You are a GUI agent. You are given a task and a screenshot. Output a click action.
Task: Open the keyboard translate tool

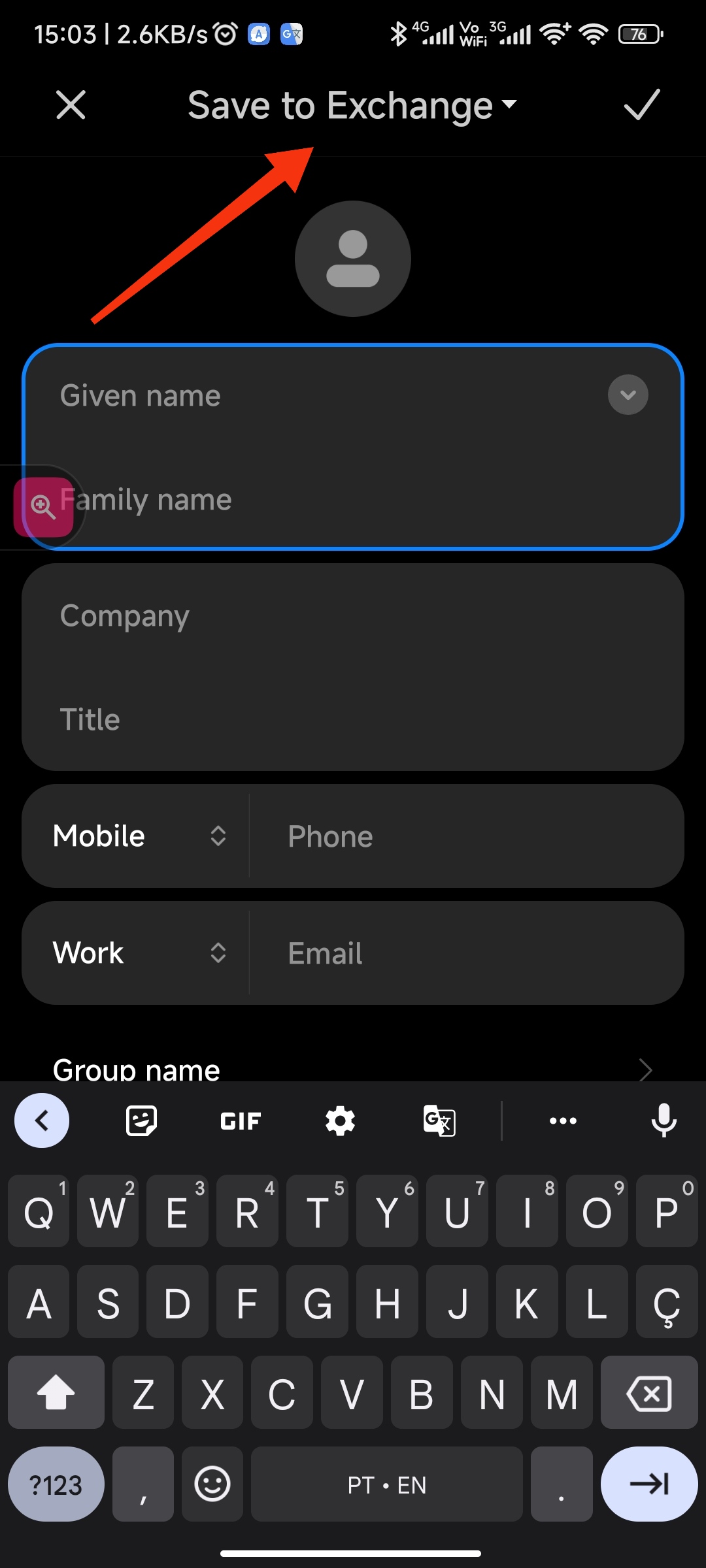[439, 1121]
